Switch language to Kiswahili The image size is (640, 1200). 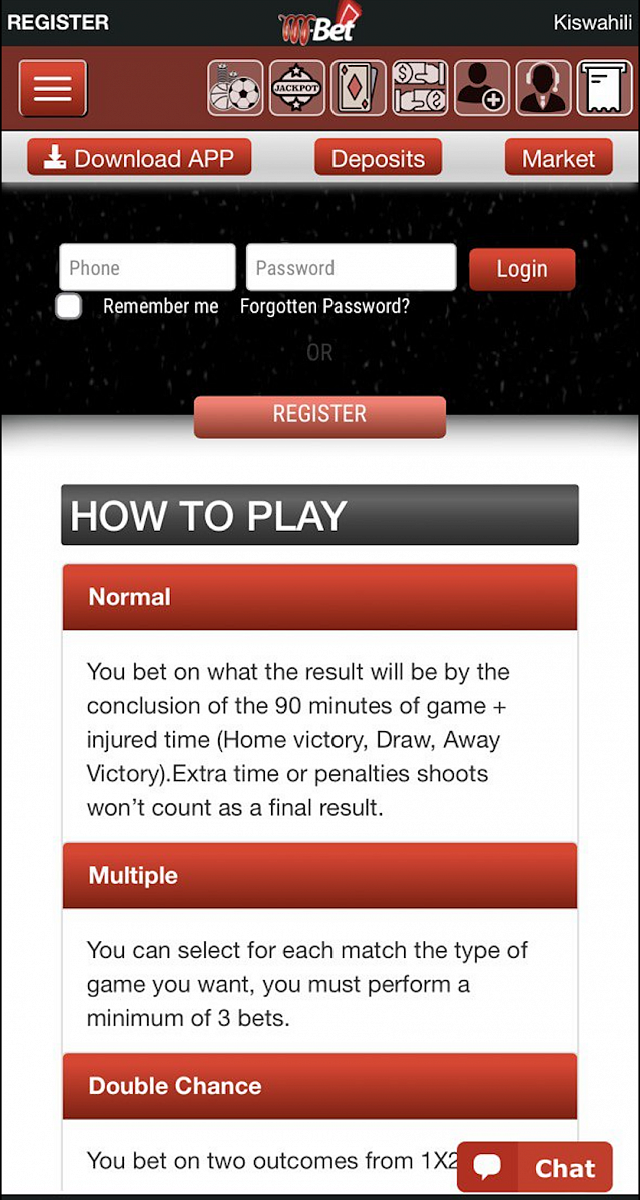coord(592,22)
